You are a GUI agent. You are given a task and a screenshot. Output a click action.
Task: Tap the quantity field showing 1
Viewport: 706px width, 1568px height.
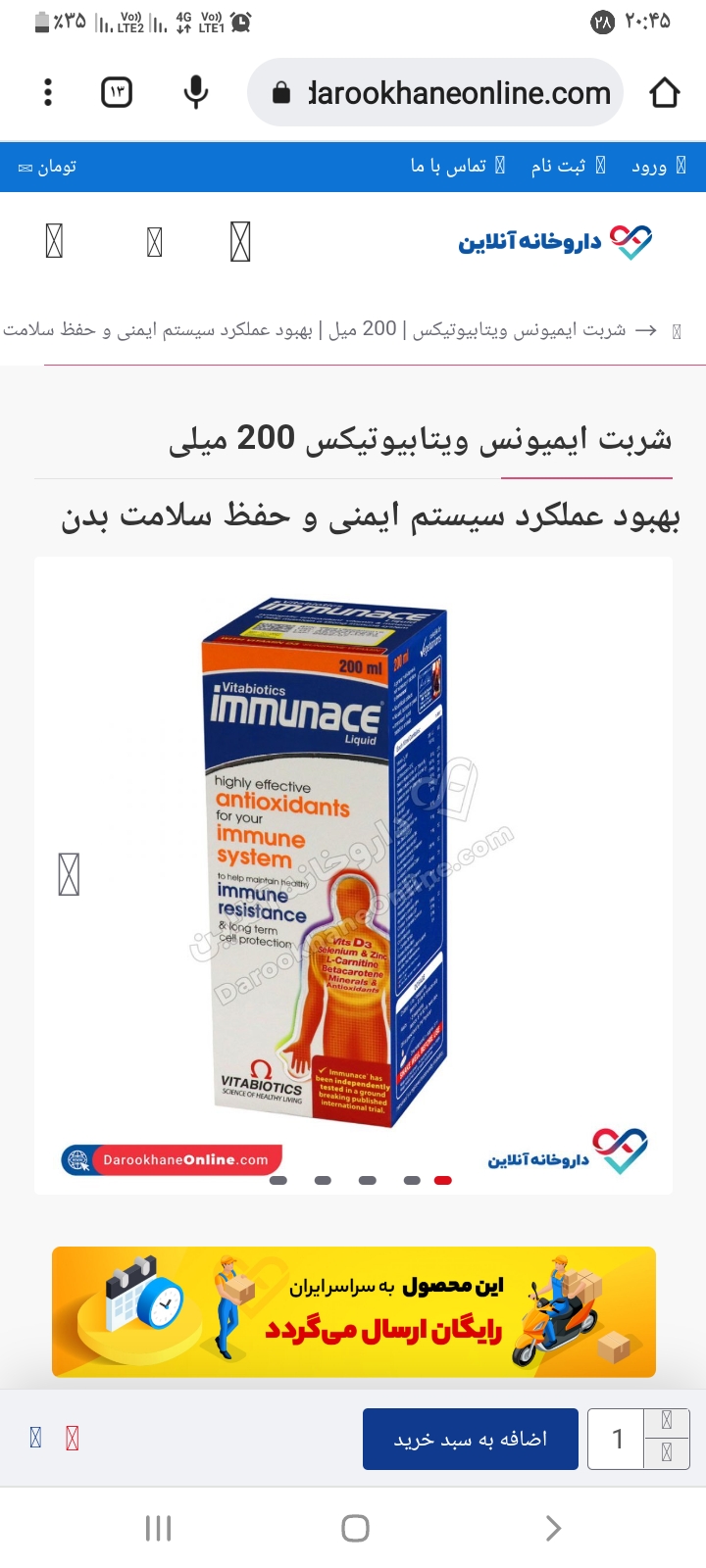click(617, 1439)
